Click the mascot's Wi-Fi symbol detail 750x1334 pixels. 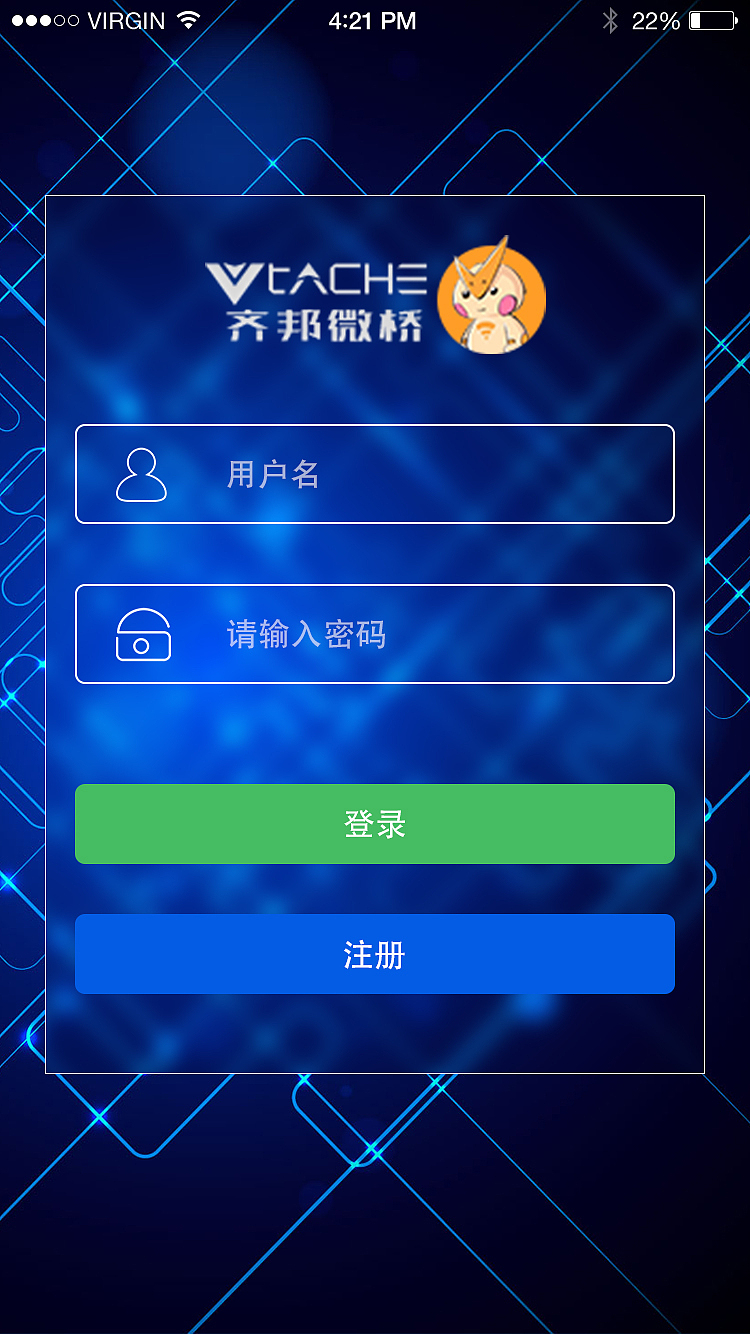(485, 330)
